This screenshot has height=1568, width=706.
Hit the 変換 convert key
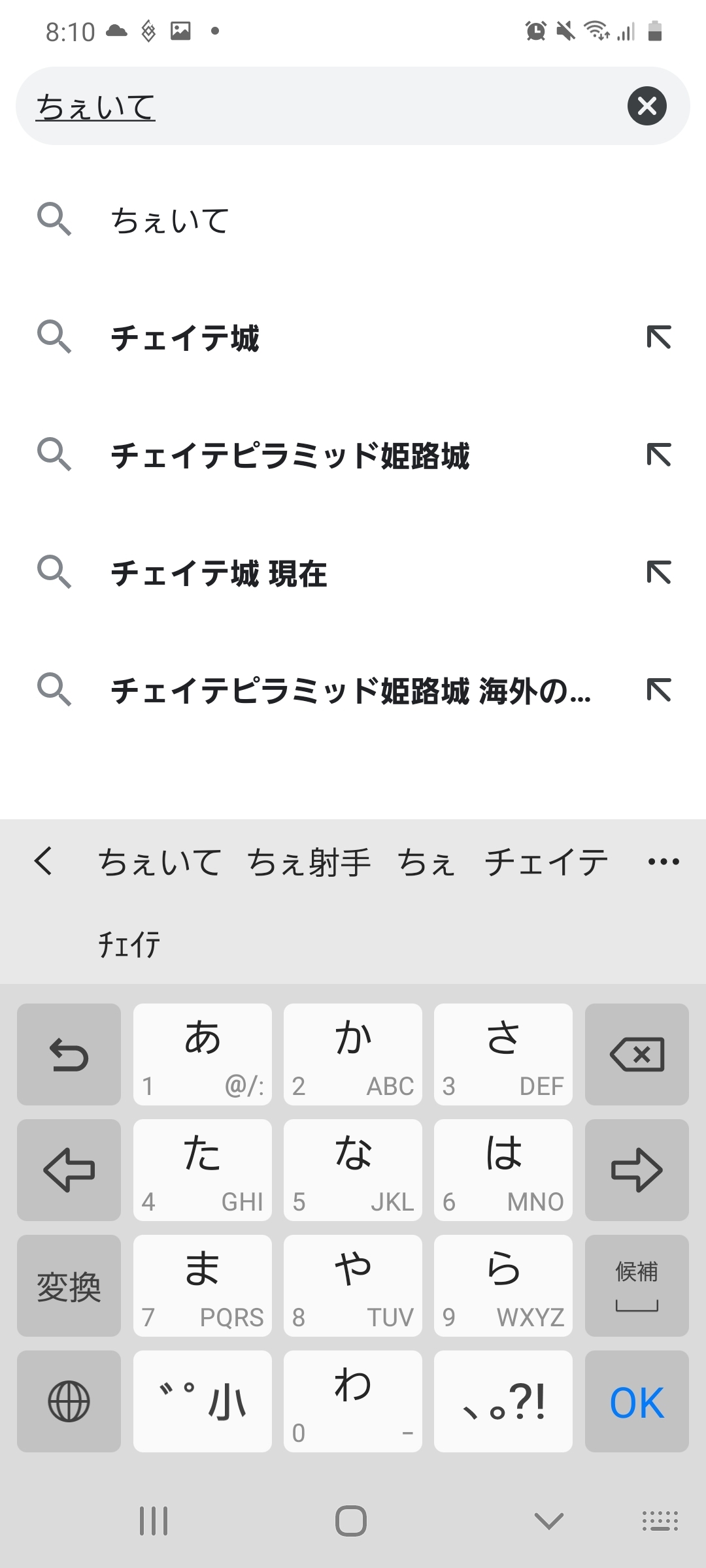[69, 1286]
